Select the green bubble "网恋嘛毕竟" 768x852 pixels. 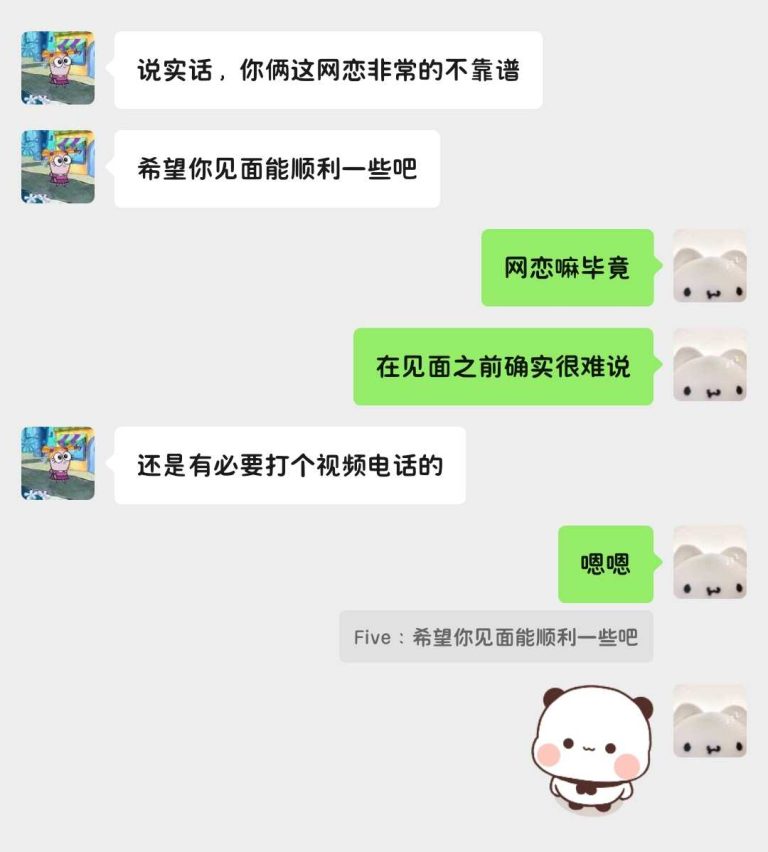click(565, 270)
